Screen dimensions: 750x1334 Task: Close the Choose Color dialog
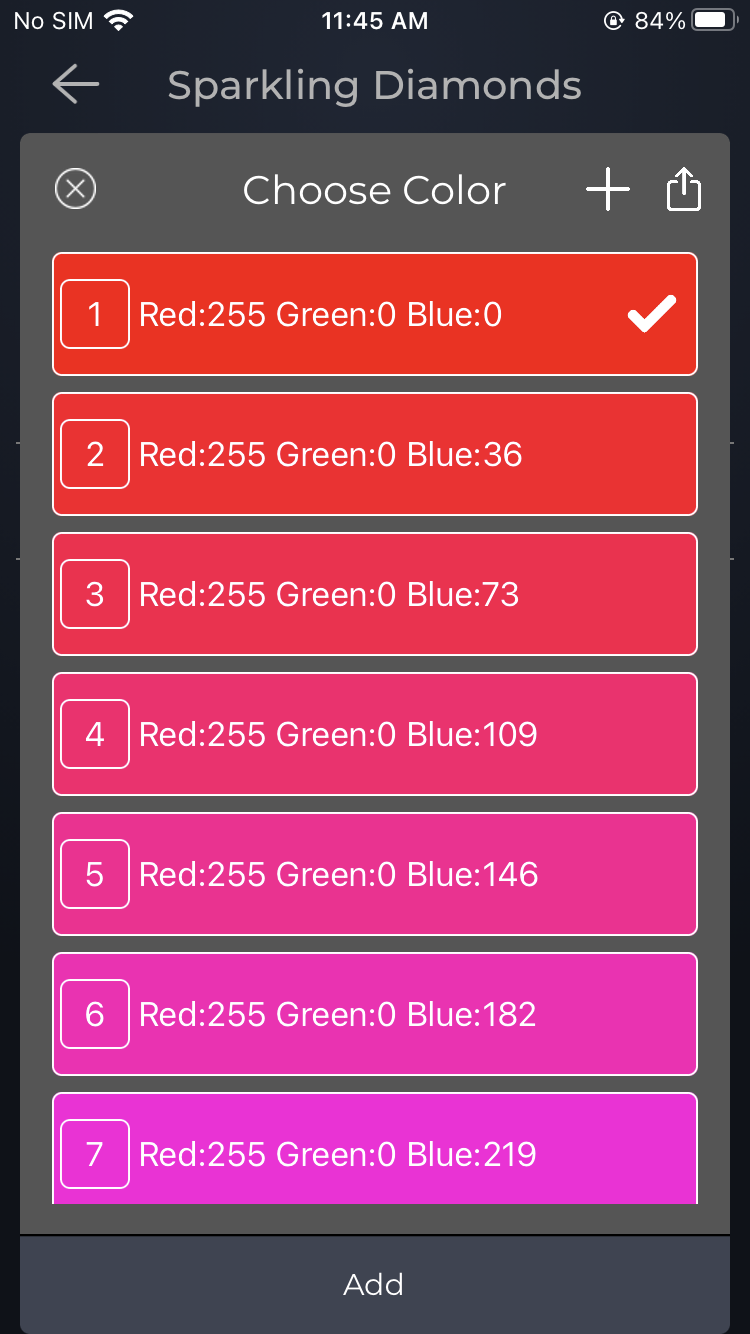click(x=75, y=189)
